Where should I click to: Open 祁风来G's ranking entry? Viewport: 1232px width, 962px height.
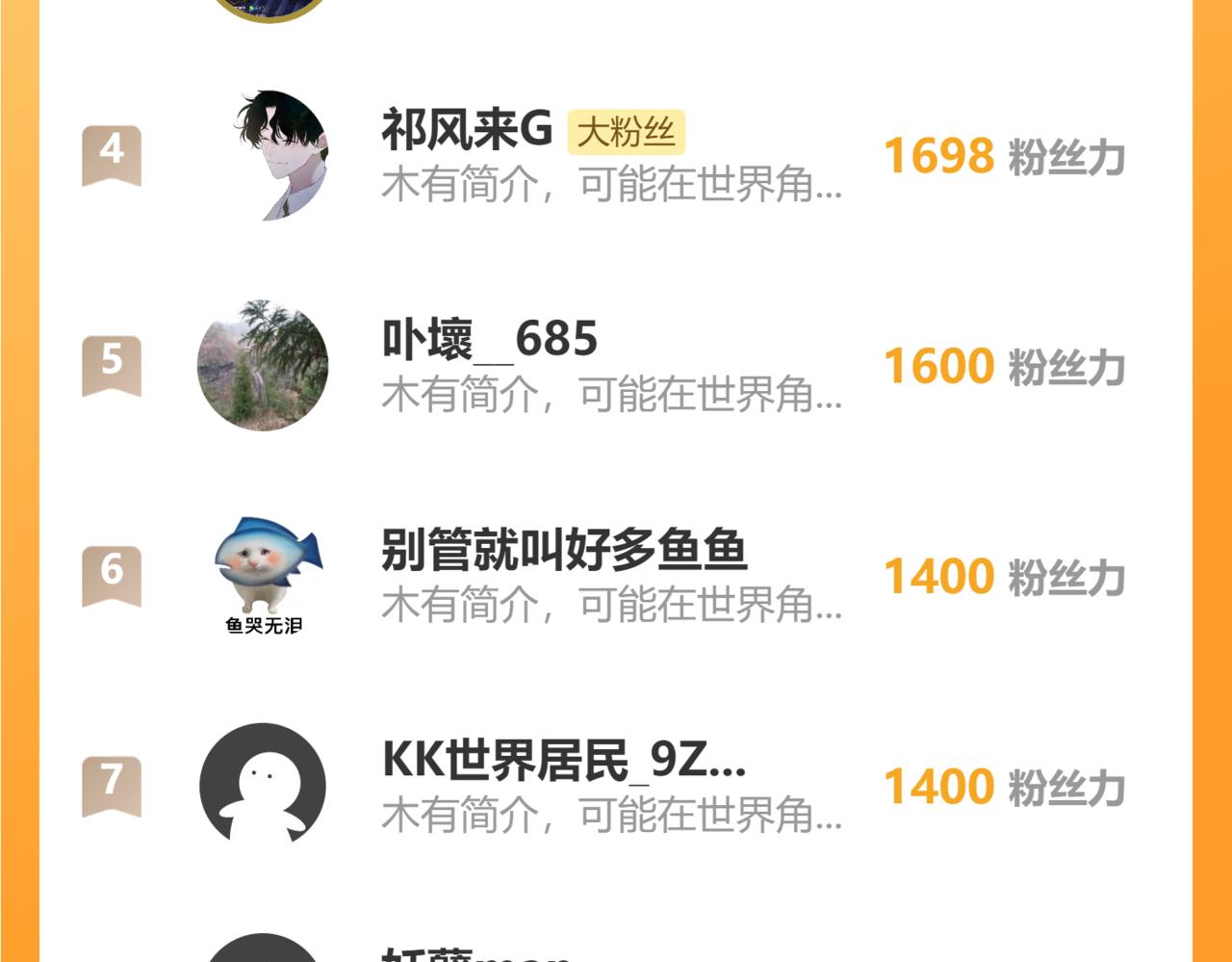coord(616,156)
